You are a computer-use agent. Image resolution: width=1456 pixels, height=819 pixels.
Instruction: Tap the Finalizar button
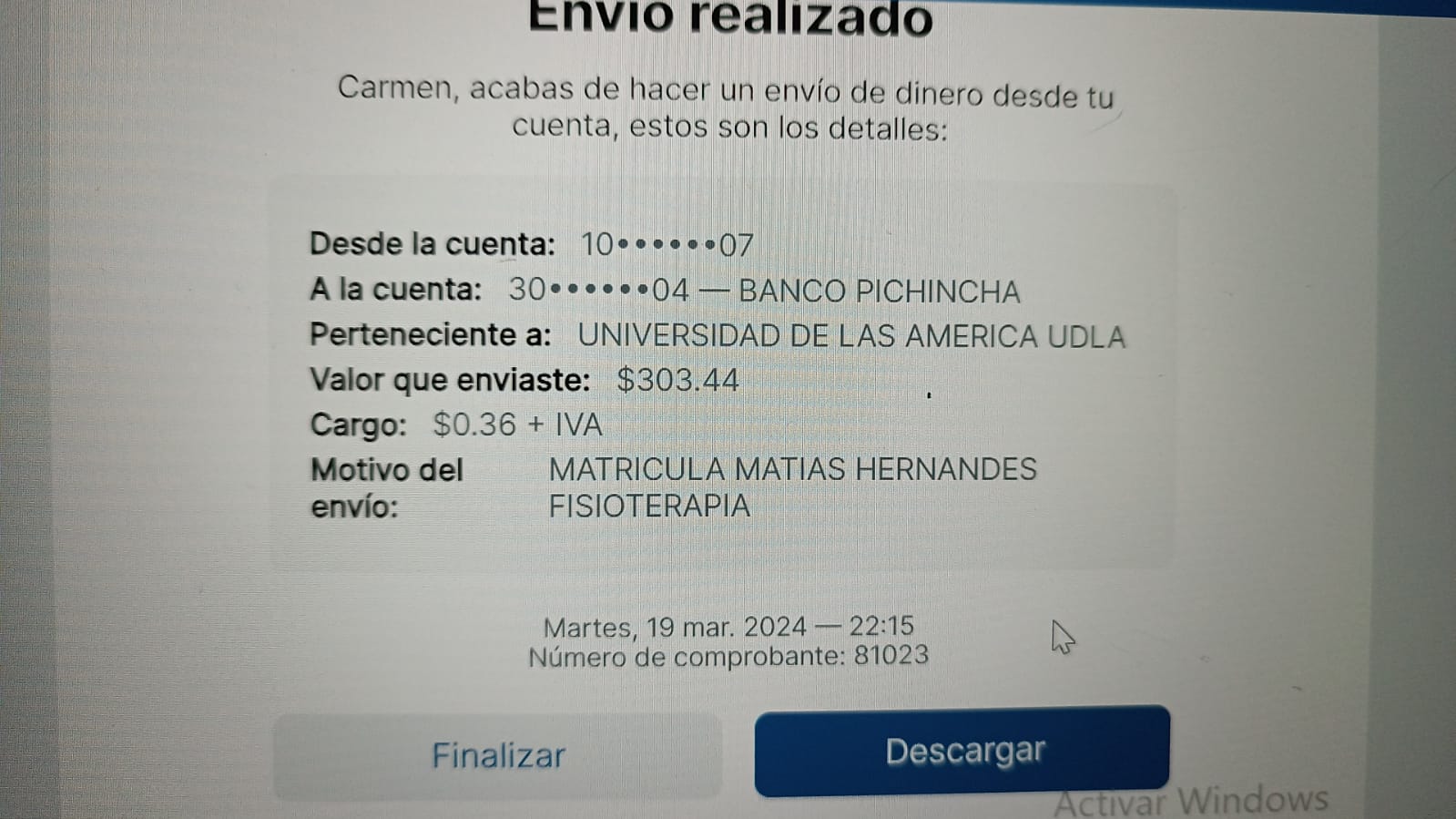pyautogui.click(x=497, y=755)
